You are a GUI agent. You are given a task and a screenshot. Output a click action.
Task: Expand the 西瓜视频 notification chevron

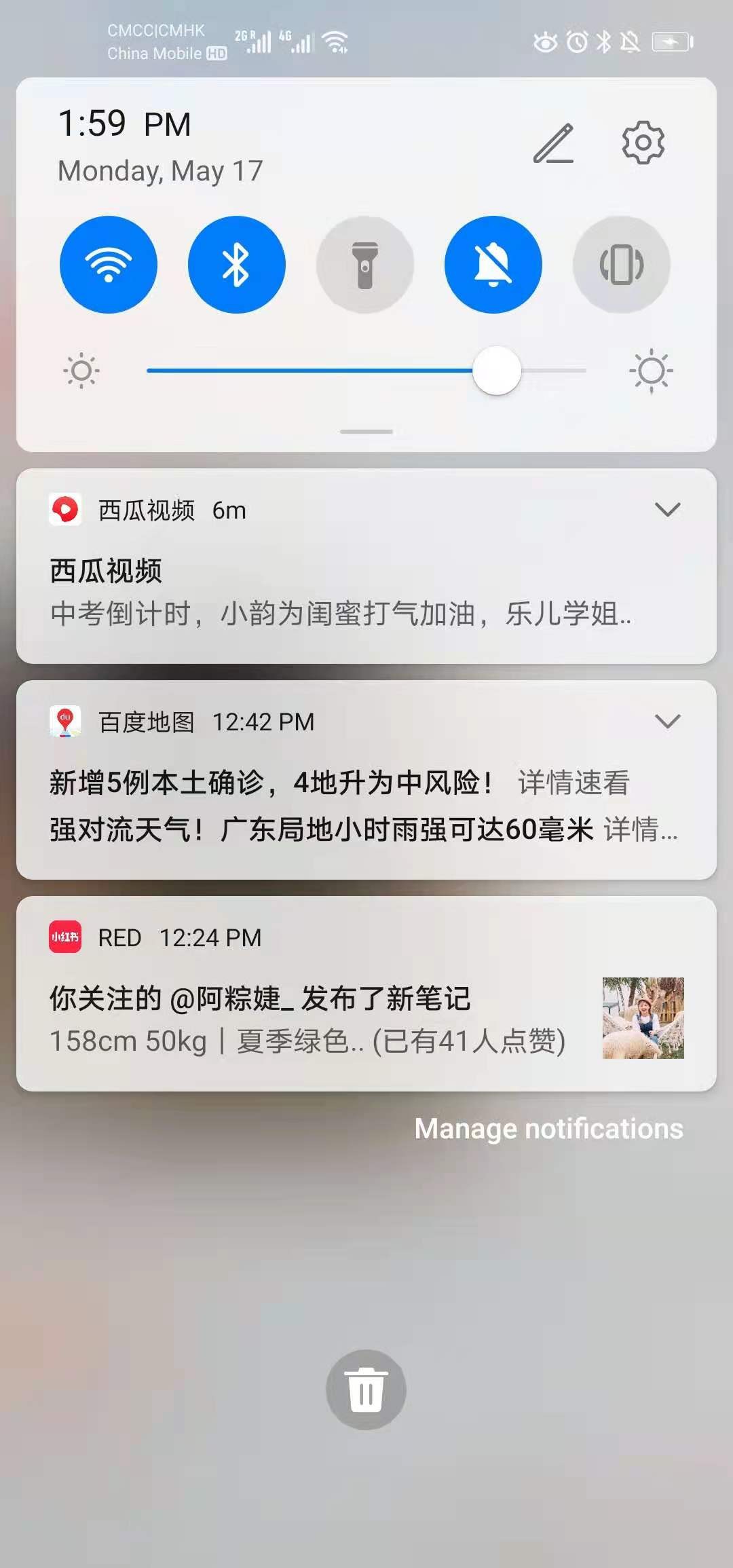tap(667, 510)
